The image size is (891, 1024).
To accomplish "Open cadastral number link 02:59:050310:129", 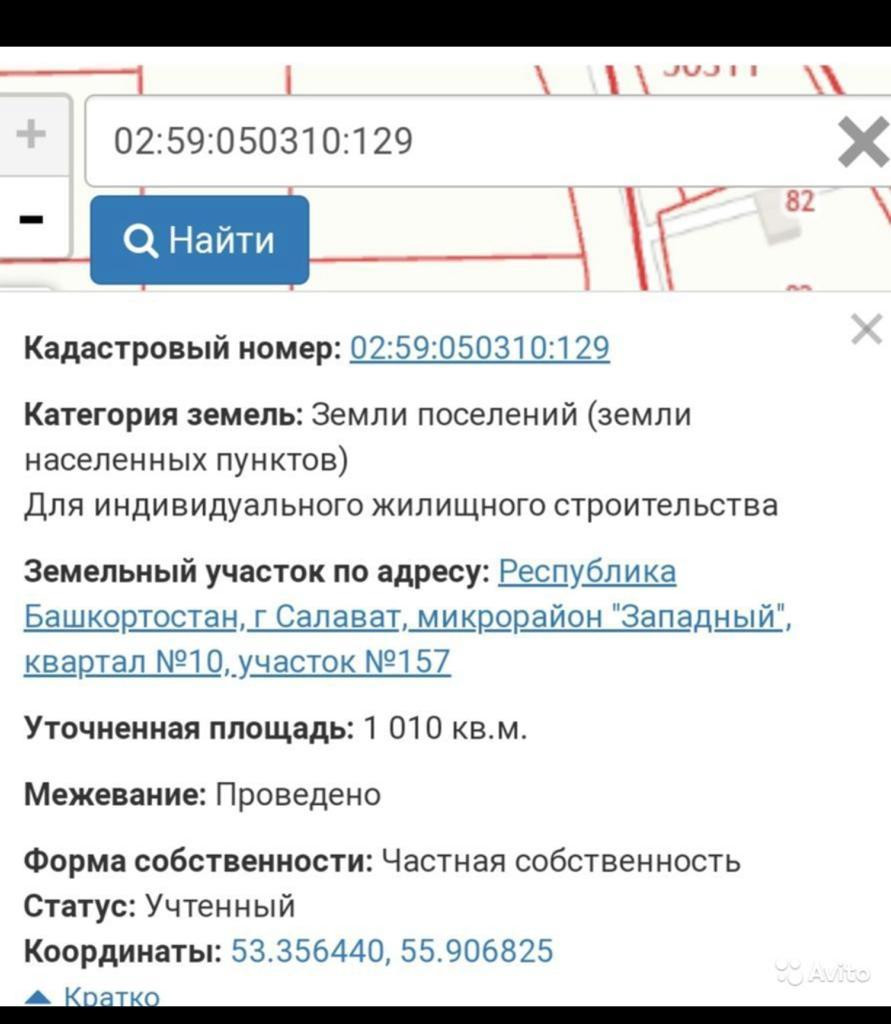I will pyautogui.click(x=479, y=347).
